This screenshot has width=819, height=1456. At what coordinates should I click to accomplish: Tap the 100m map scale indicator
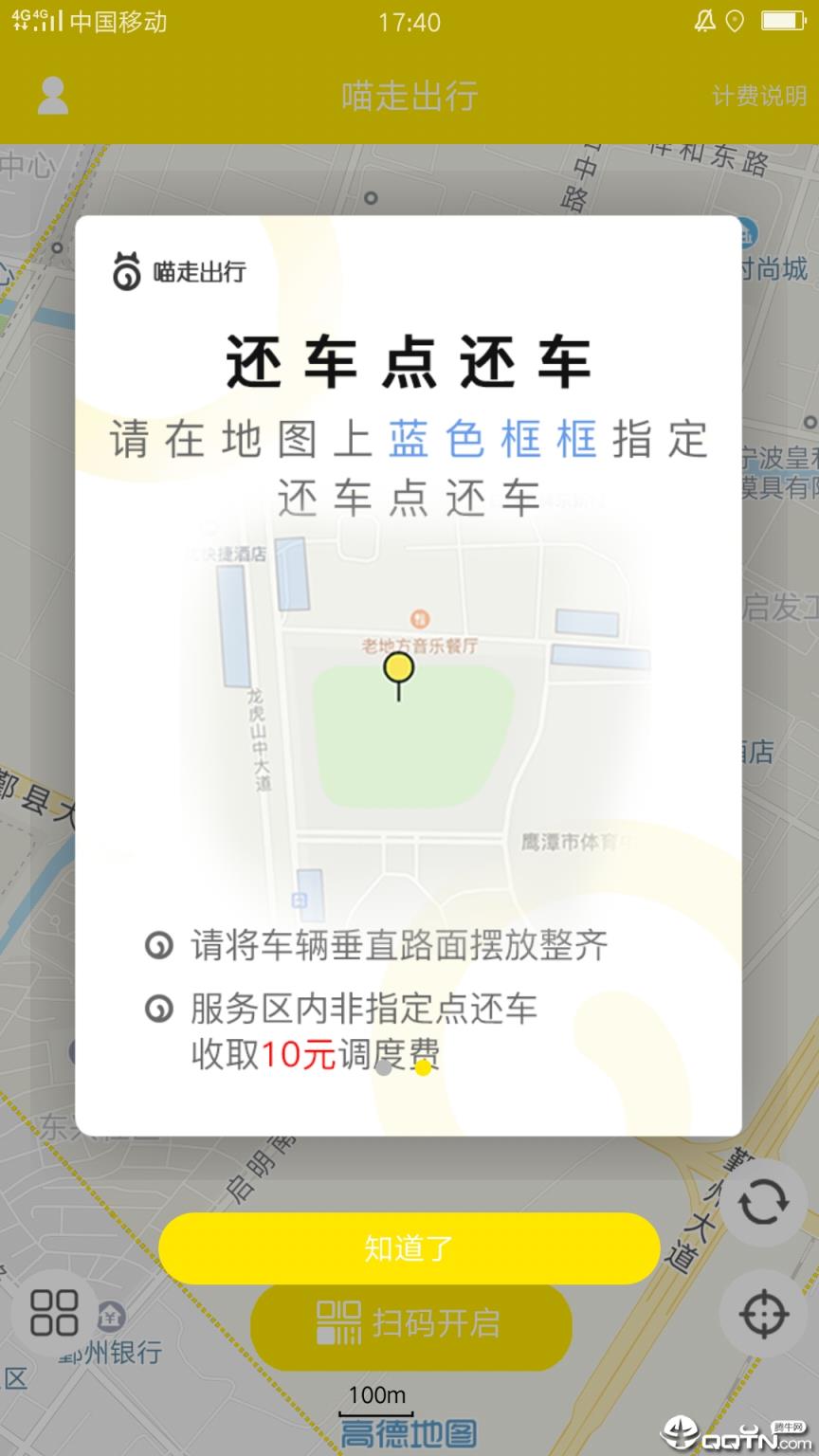click(375, 1395)
